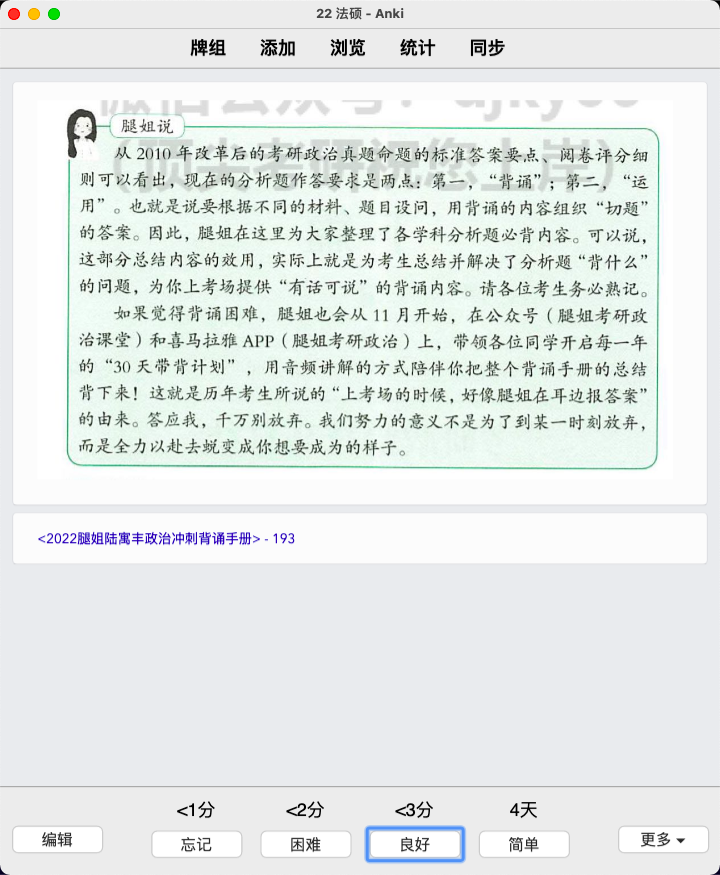Rate the card as 良好
The width and height of the screenshot is (720, 875).
pos(414,844)
